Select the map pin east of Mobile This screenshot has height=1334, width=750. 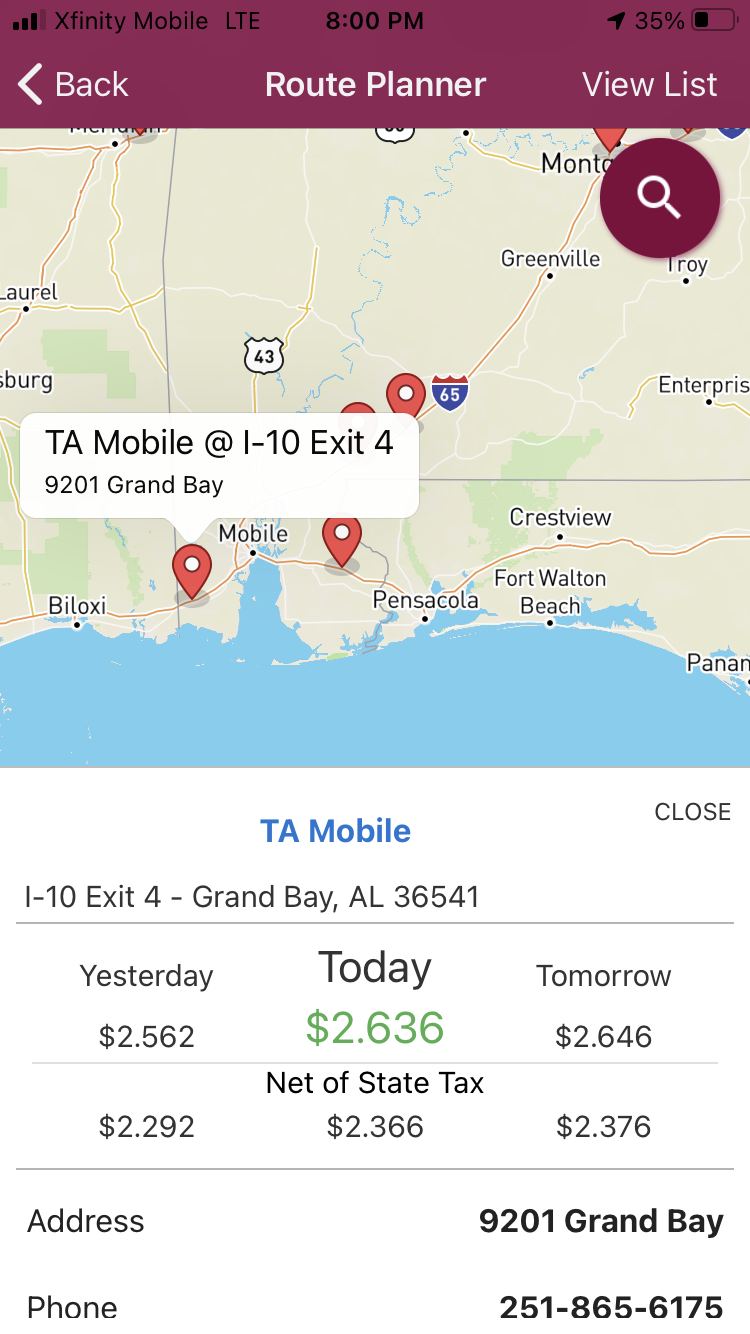pos(341,541)
